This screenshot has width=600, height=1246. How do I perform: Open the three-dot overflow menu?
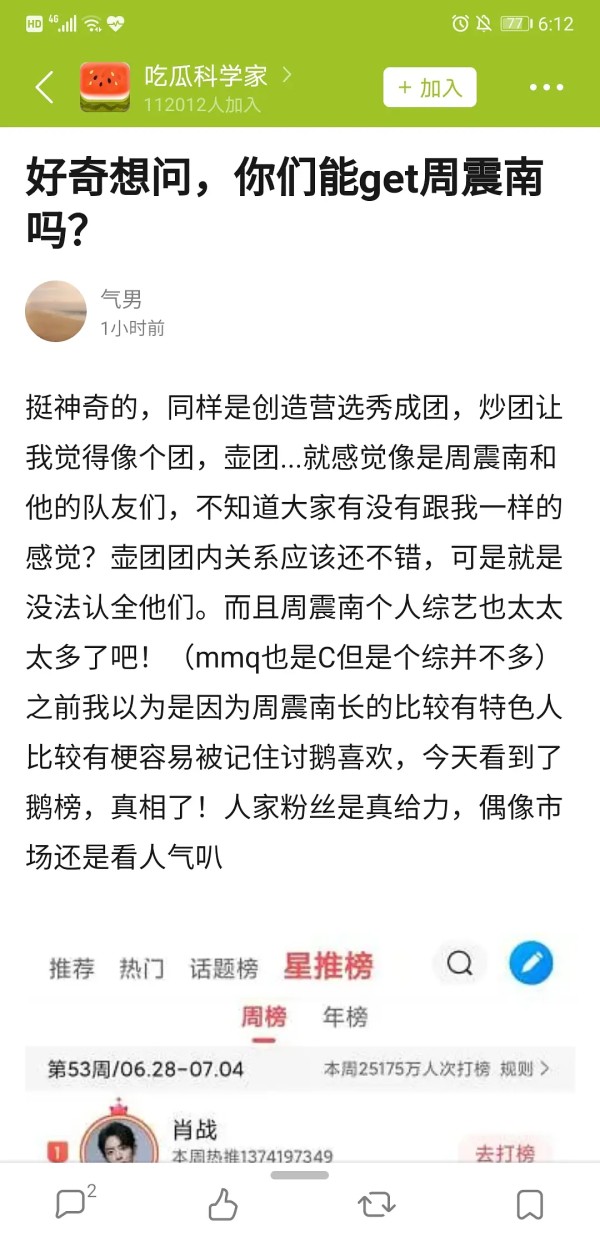pyautogui.click(x=546, y=87)
